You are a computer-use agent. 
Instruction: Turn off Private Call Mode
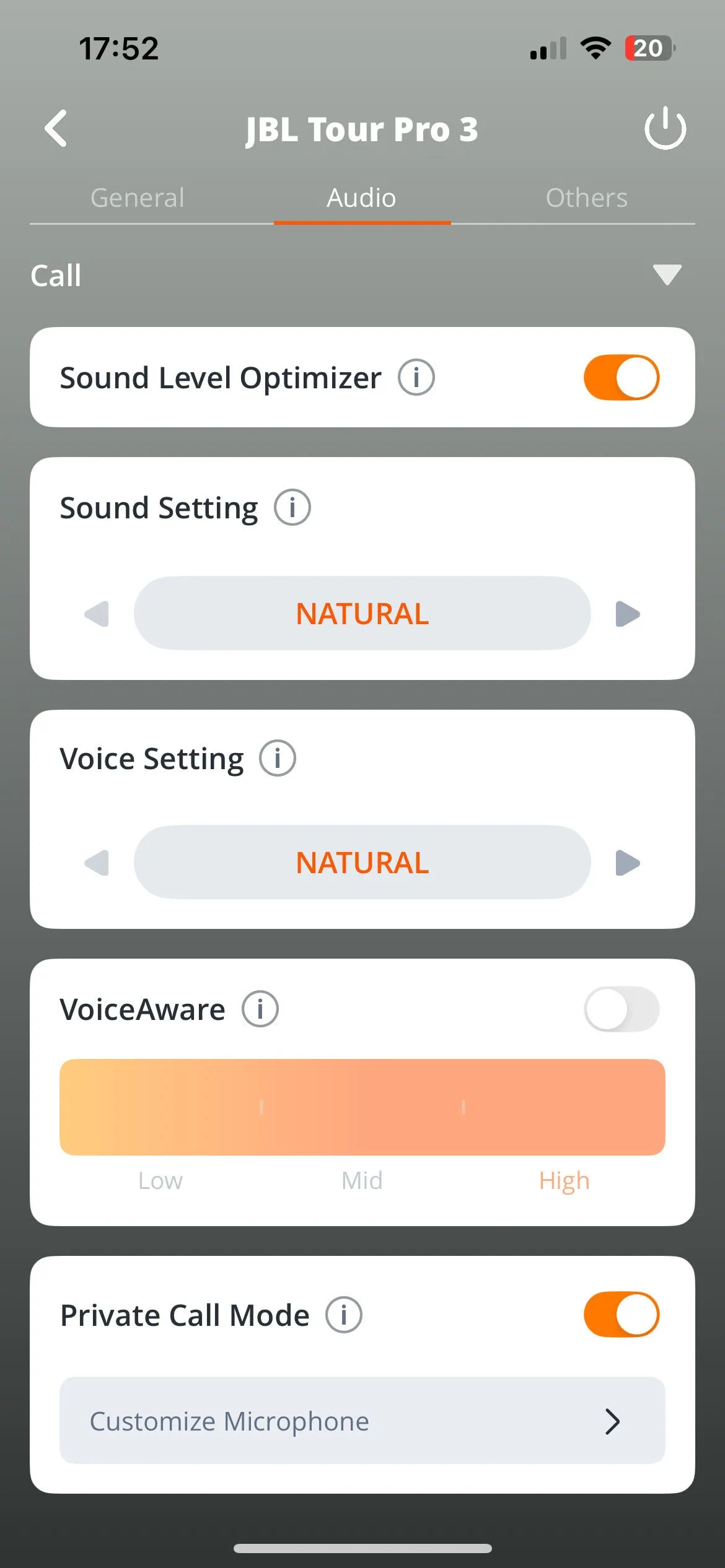point(621,1314)
